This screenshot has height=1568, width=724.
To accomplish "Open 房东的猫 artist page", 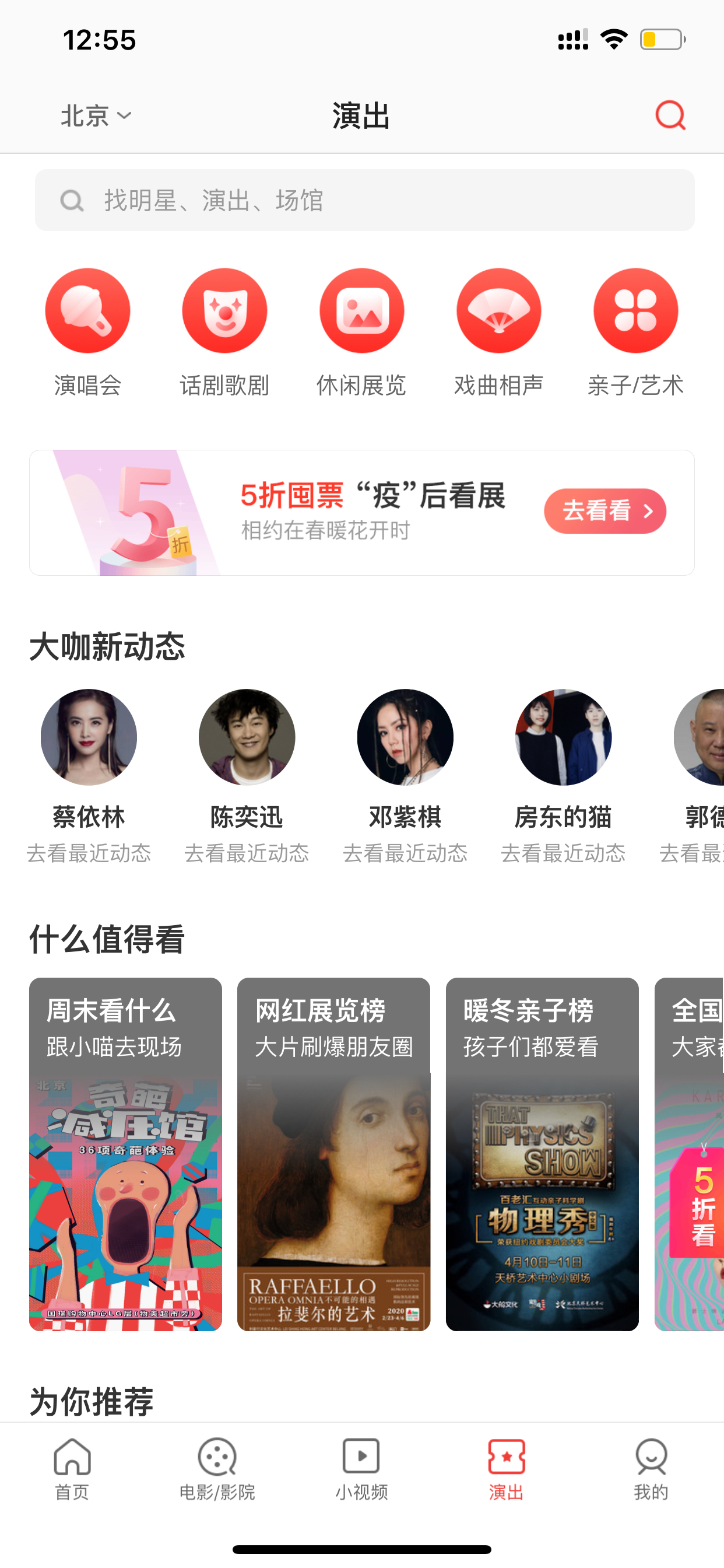I will (563, 776).
